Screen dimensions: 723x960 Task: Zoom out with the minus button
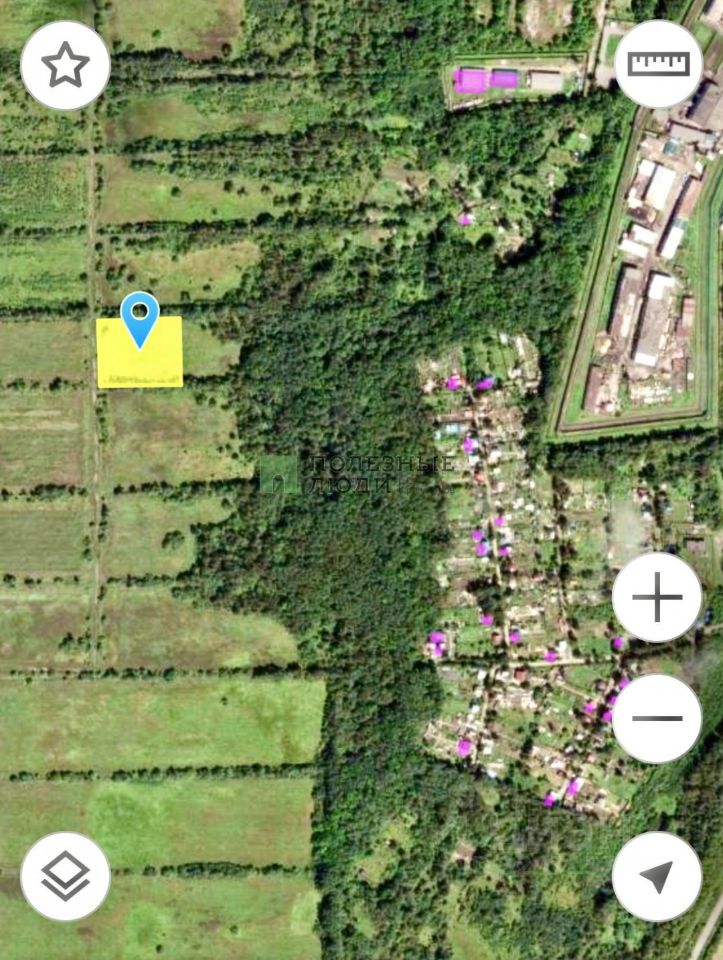(x=657, y=718)
